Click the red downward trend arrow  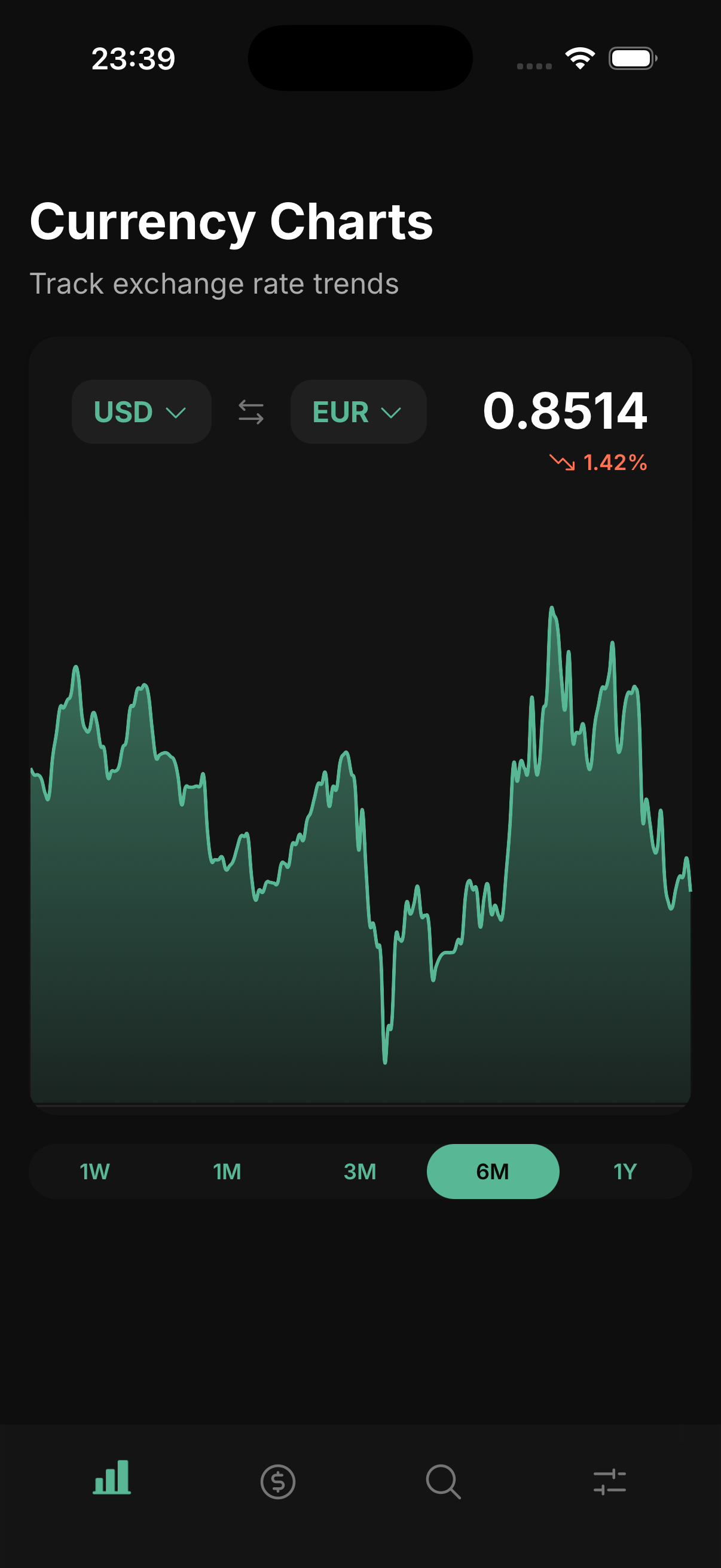coord(561,463)
